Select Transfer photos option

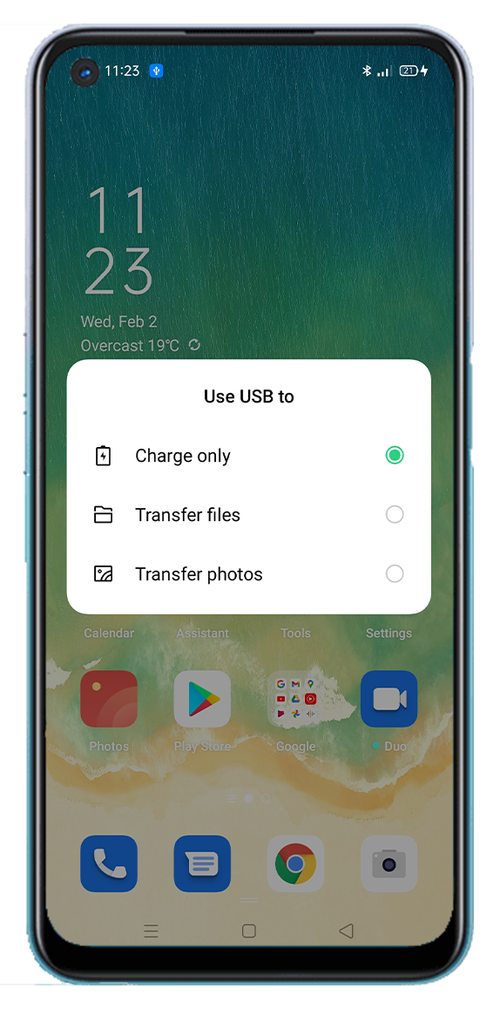248,574
